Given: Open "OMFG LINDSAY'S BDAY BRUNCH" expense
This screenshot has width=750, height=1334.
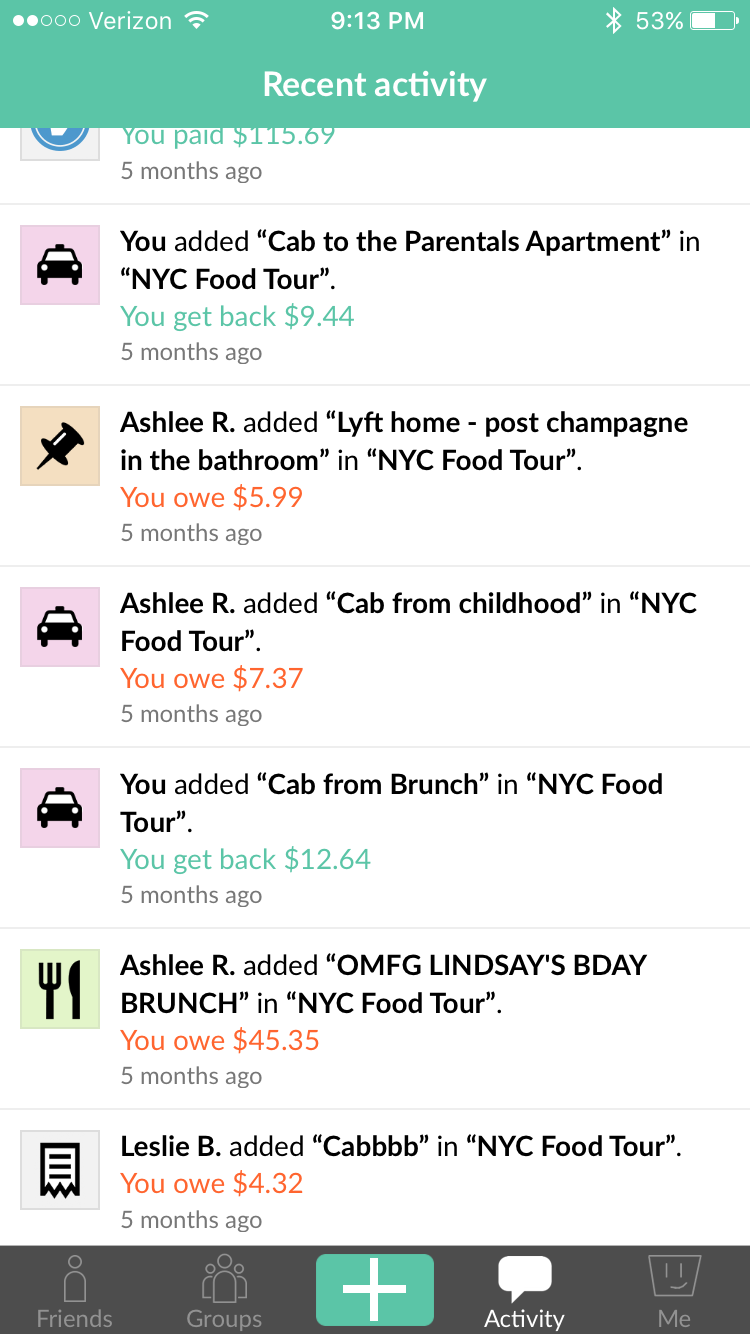Looking at the screenshot, I should coord(375,1019).
